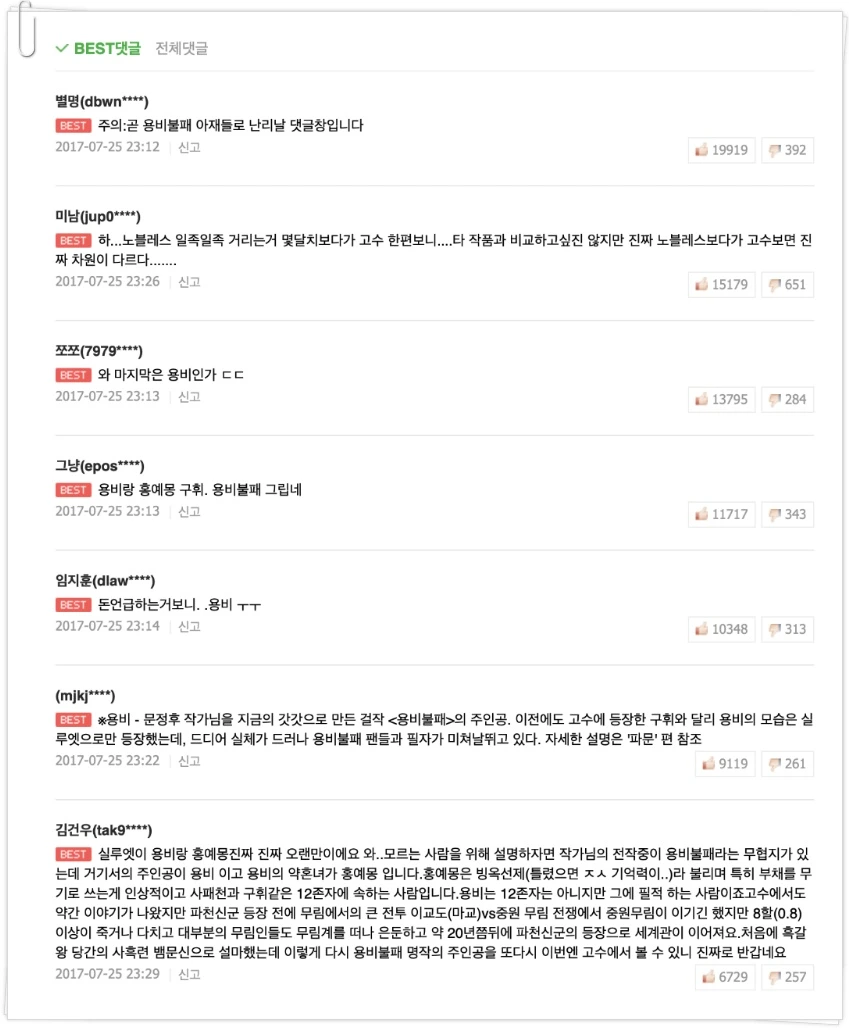Image resolution: width=849 pixels, height=1030 pixels.
Task: Like the comment by 미남(jup0****)
Action: click(x=722, y=284)
